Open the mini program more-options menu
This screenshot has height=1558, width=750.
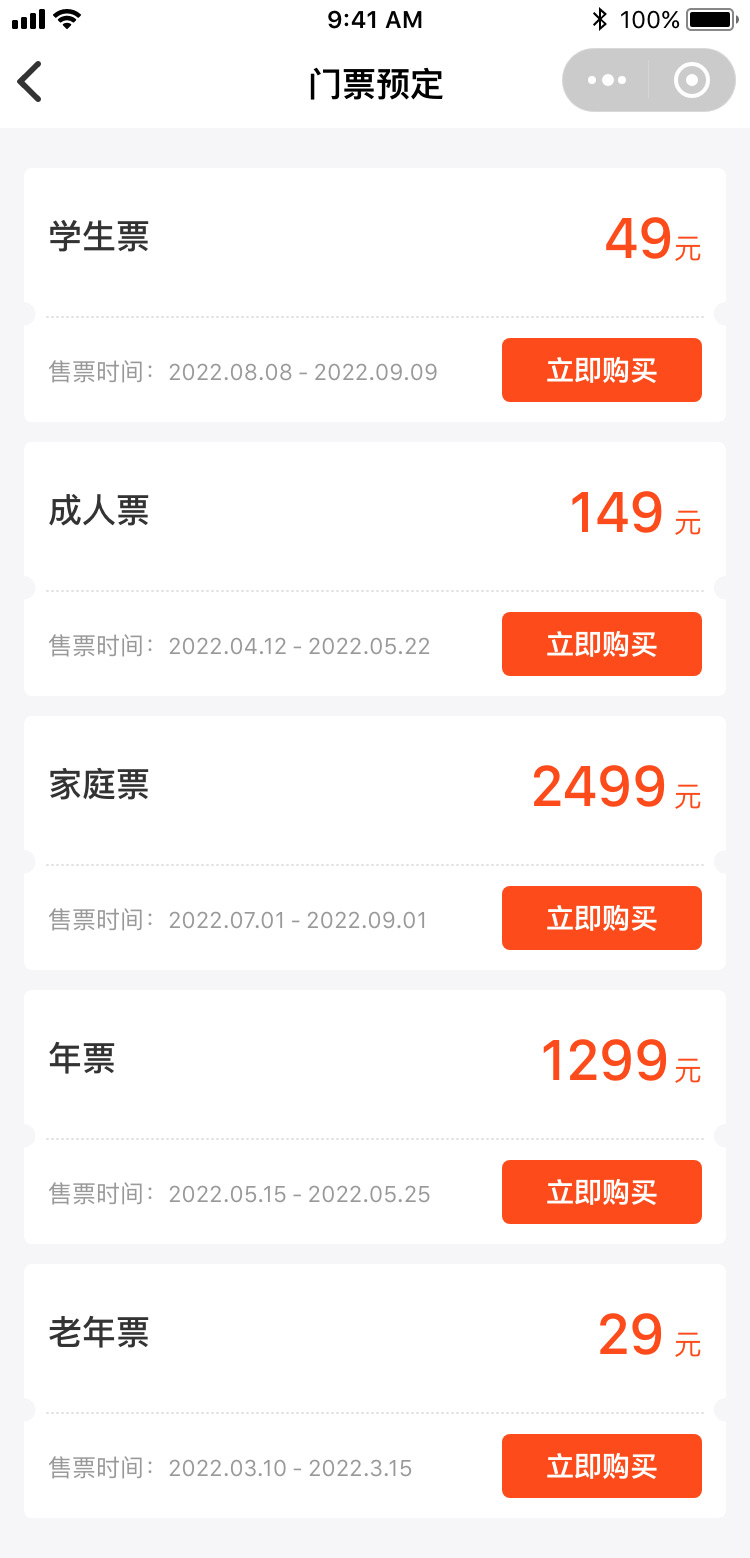click(607, 80)
